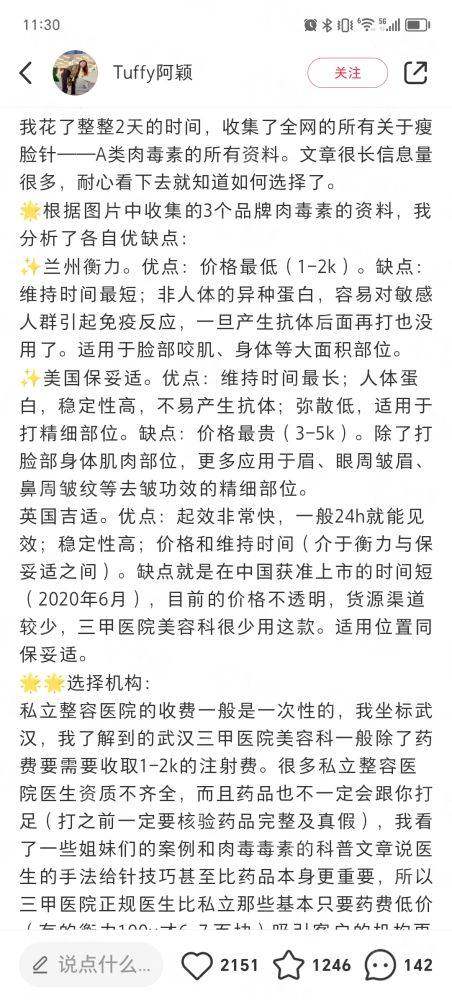This screenshot has width=452, height=1000.
Task: Follow the author with the 关注 button
Action: [347, 73]
